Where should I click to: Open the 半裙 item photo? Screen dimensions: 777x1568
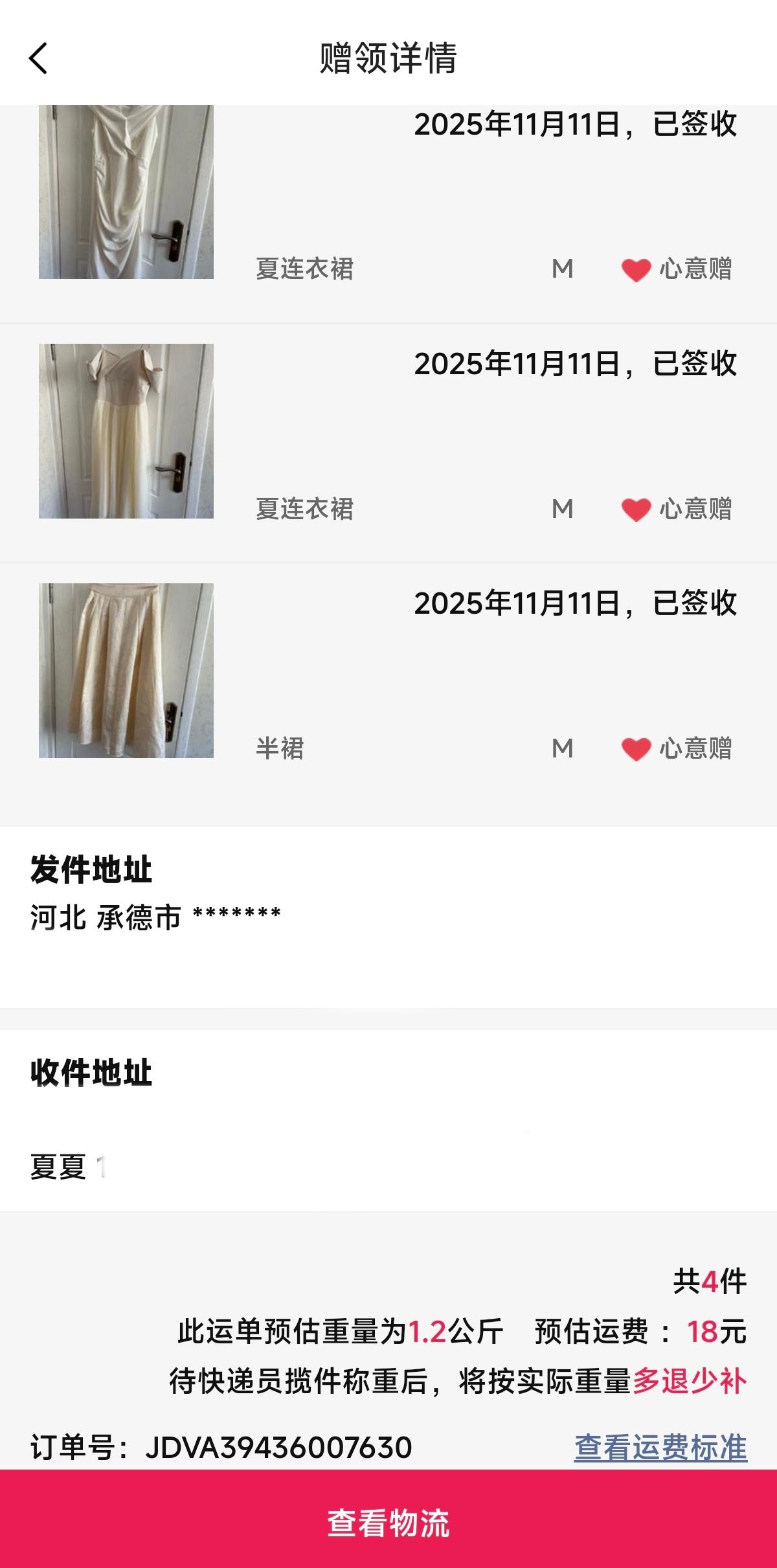[126, 671]
